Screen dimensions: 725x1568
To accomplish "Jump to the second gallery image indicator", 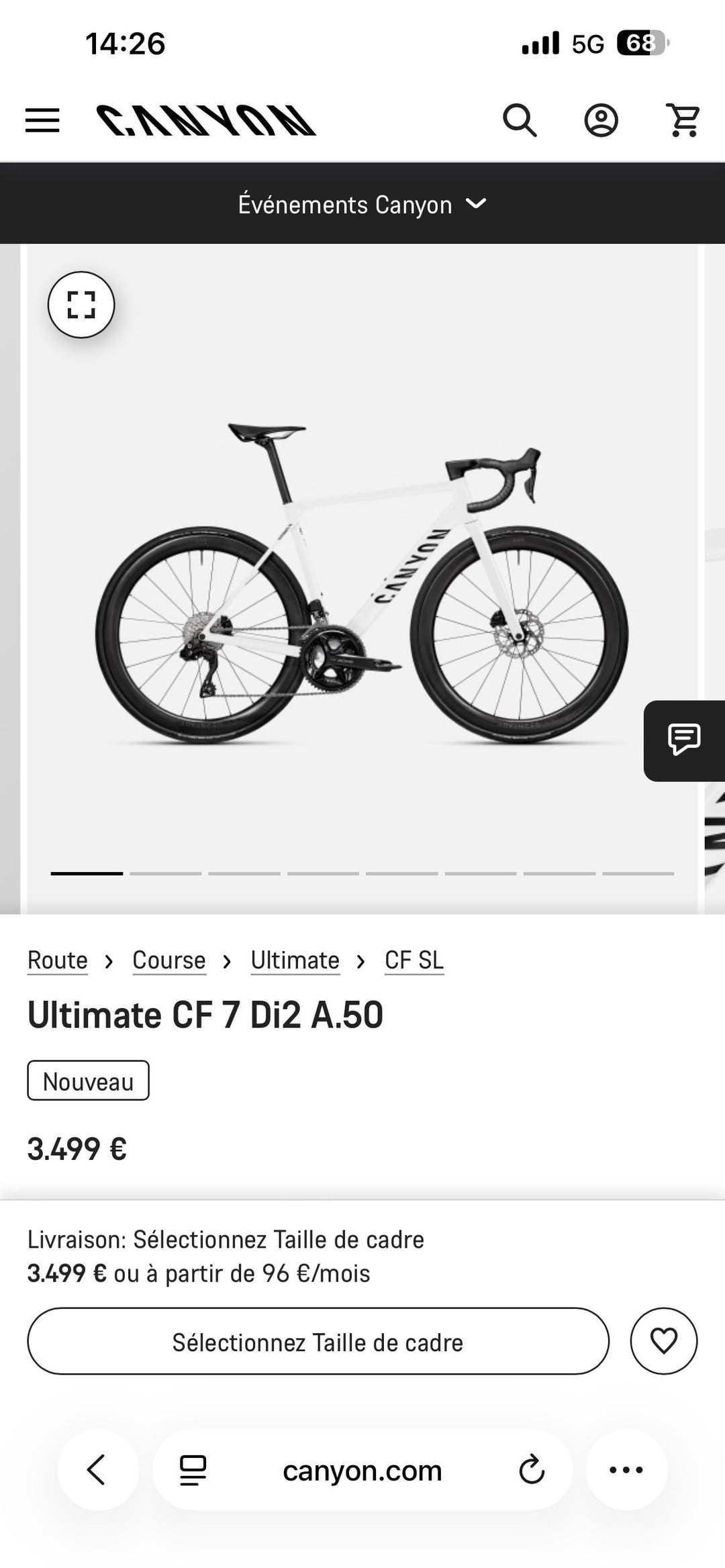I will pos(166,873).
